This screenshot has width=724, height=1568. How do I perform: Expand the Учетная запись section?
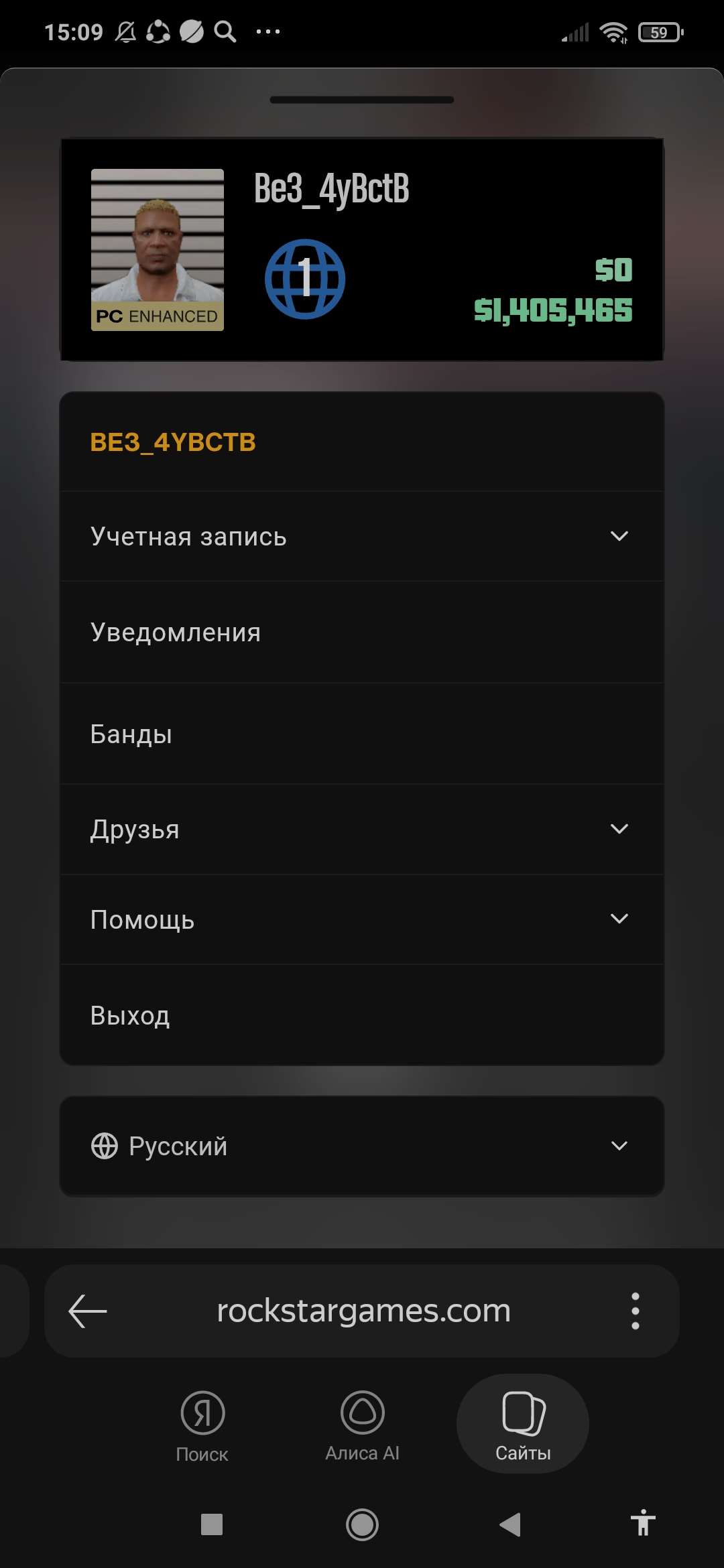(362, 535)
